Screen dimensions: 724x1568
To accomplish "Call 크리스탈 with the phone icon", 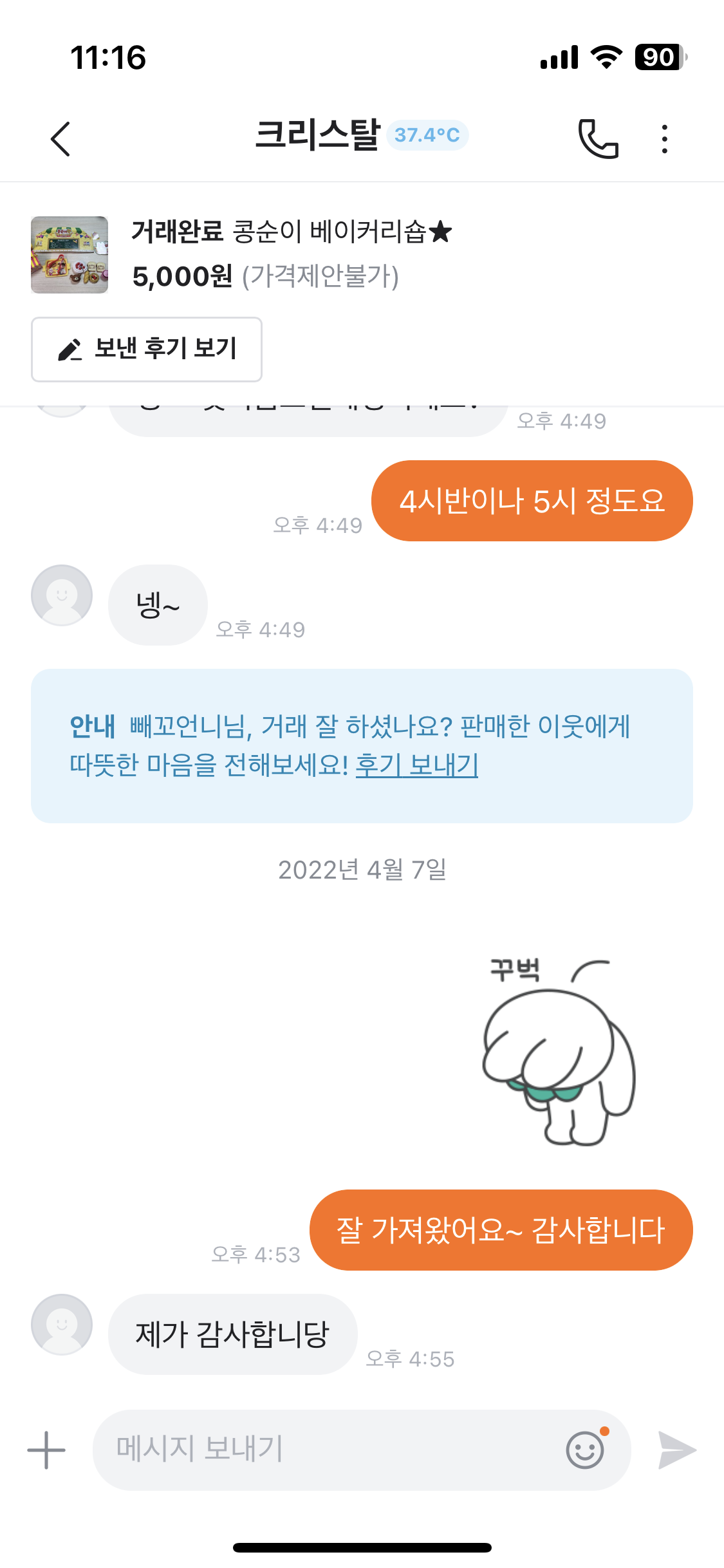I will click(x=598, y=138).
